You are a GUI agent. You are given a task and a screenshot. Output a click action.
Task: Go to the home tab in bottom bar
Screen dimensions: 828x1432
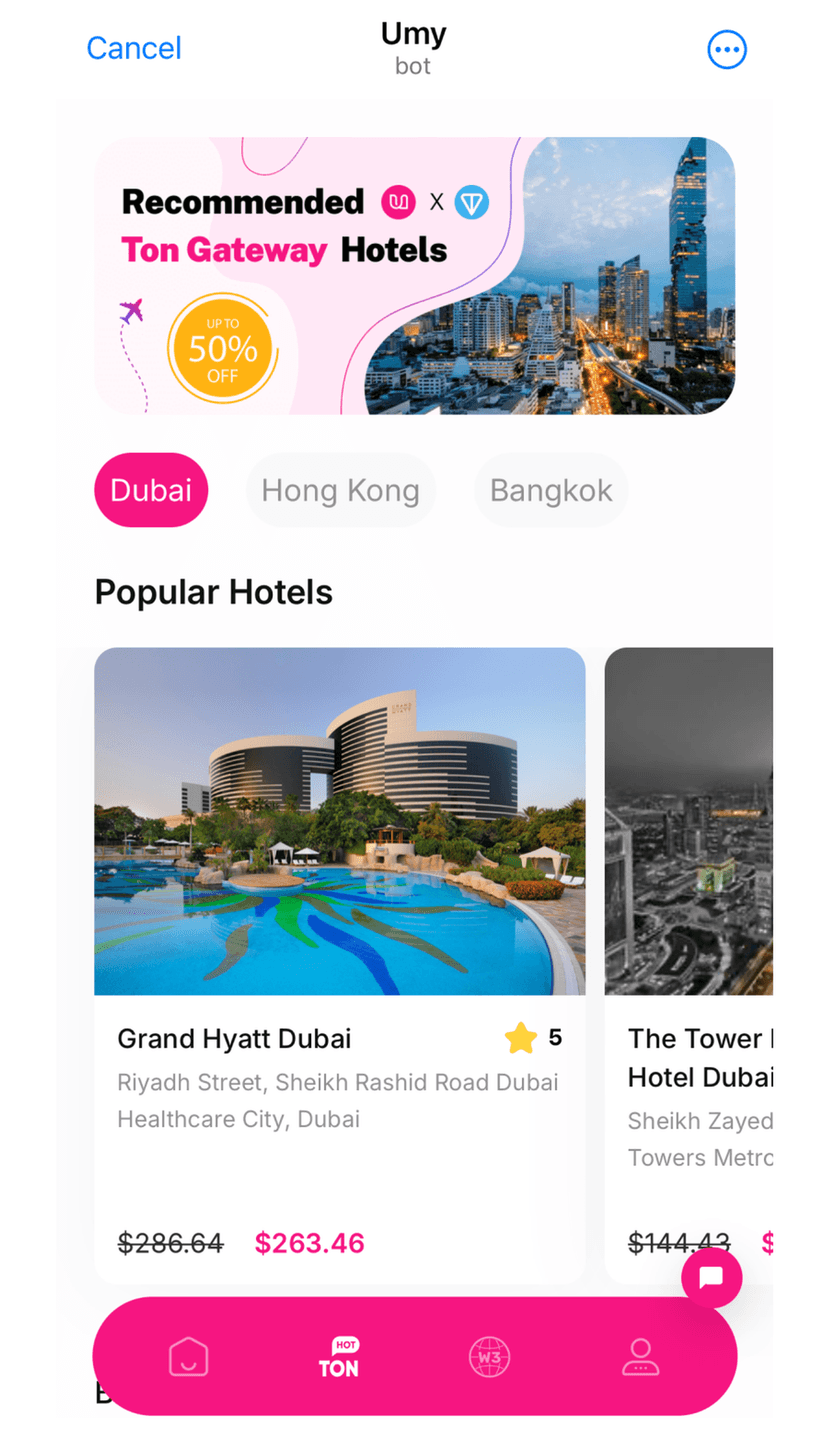(189, 1357)
